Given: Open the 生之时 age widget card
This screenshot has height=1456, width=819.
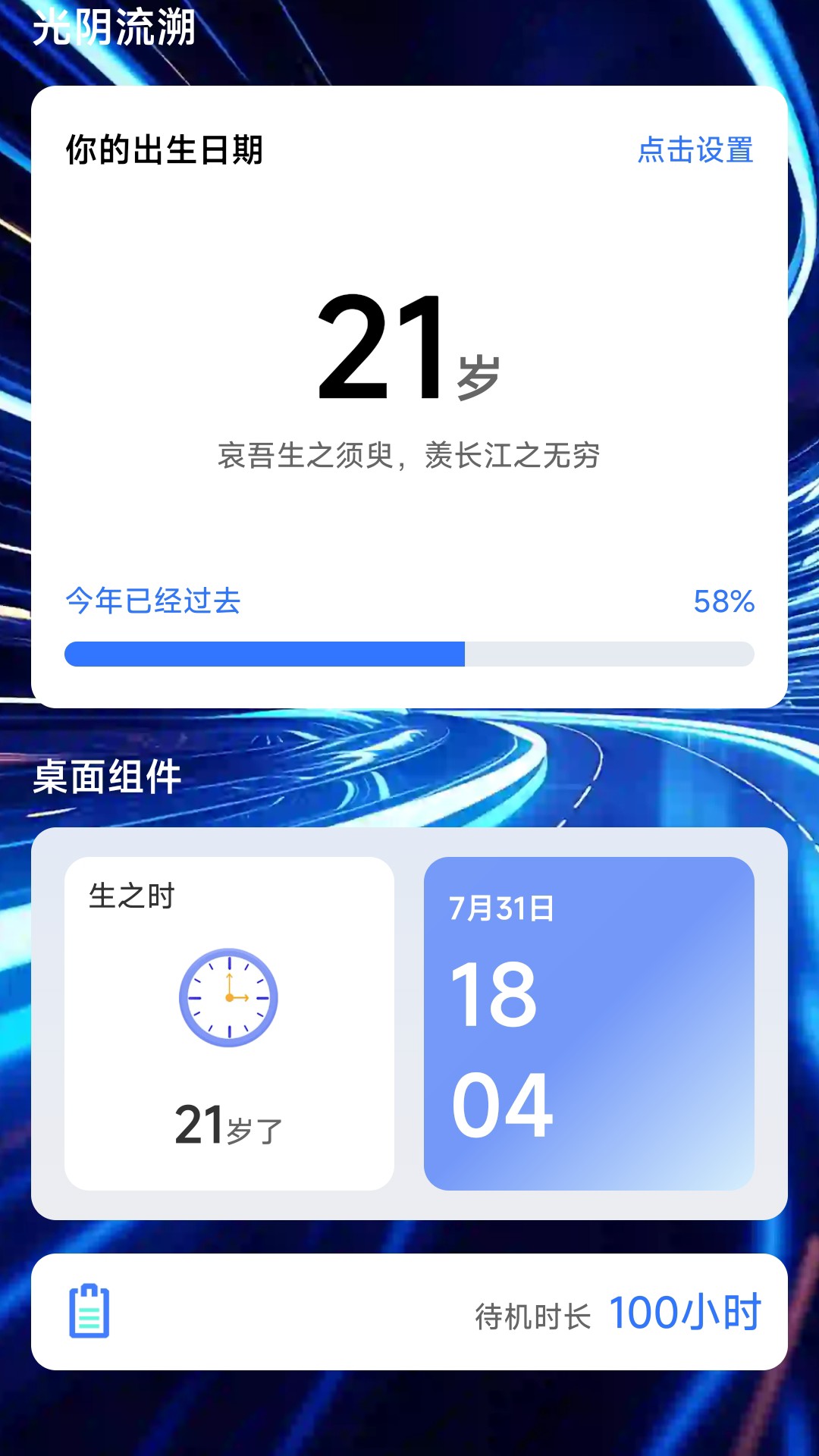Looking at the screenshot, I should click(229, 1023).
